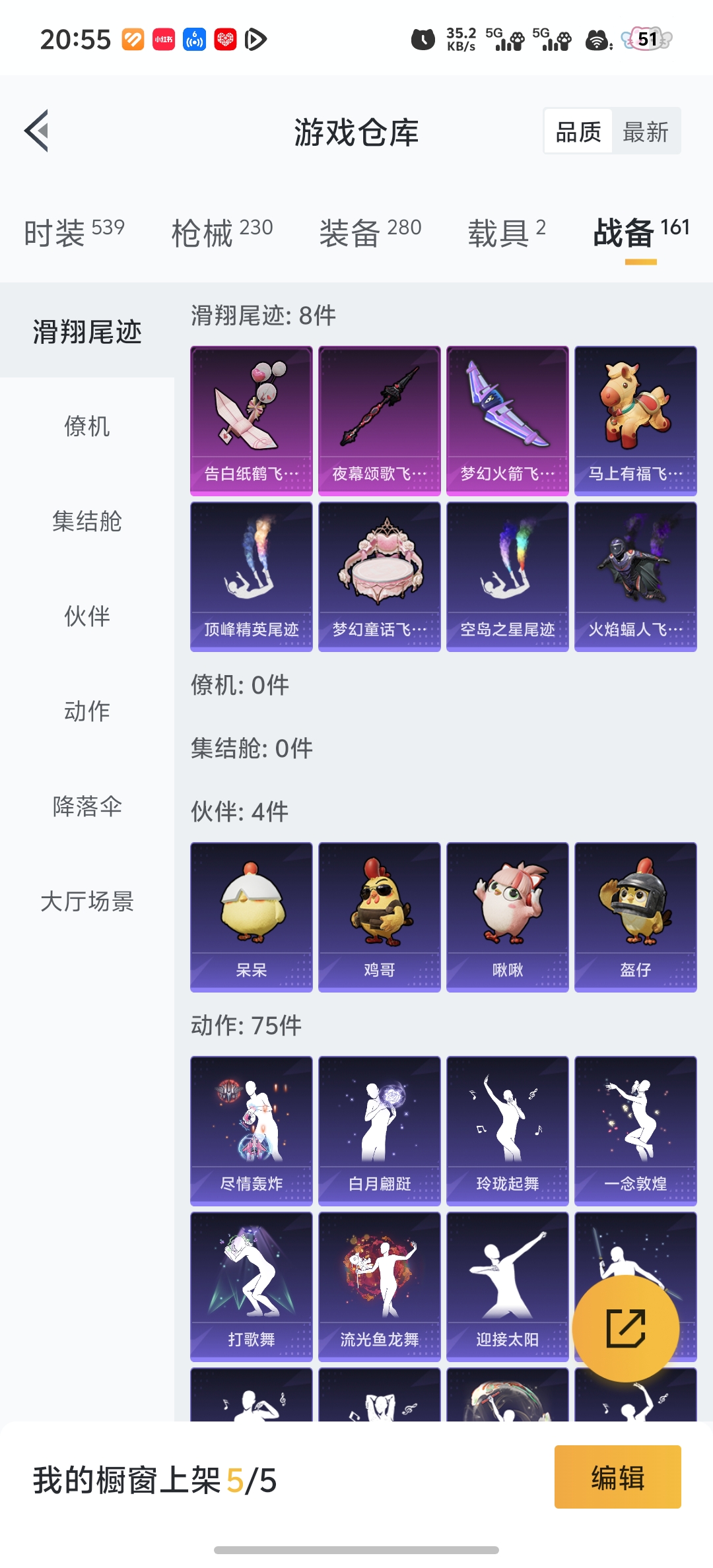Image resolution: width=713 pixels, height=1568 pixels.
Task: Switch sorting to 最新 mode
Action: pyautogui.click(x=646, y=131)
